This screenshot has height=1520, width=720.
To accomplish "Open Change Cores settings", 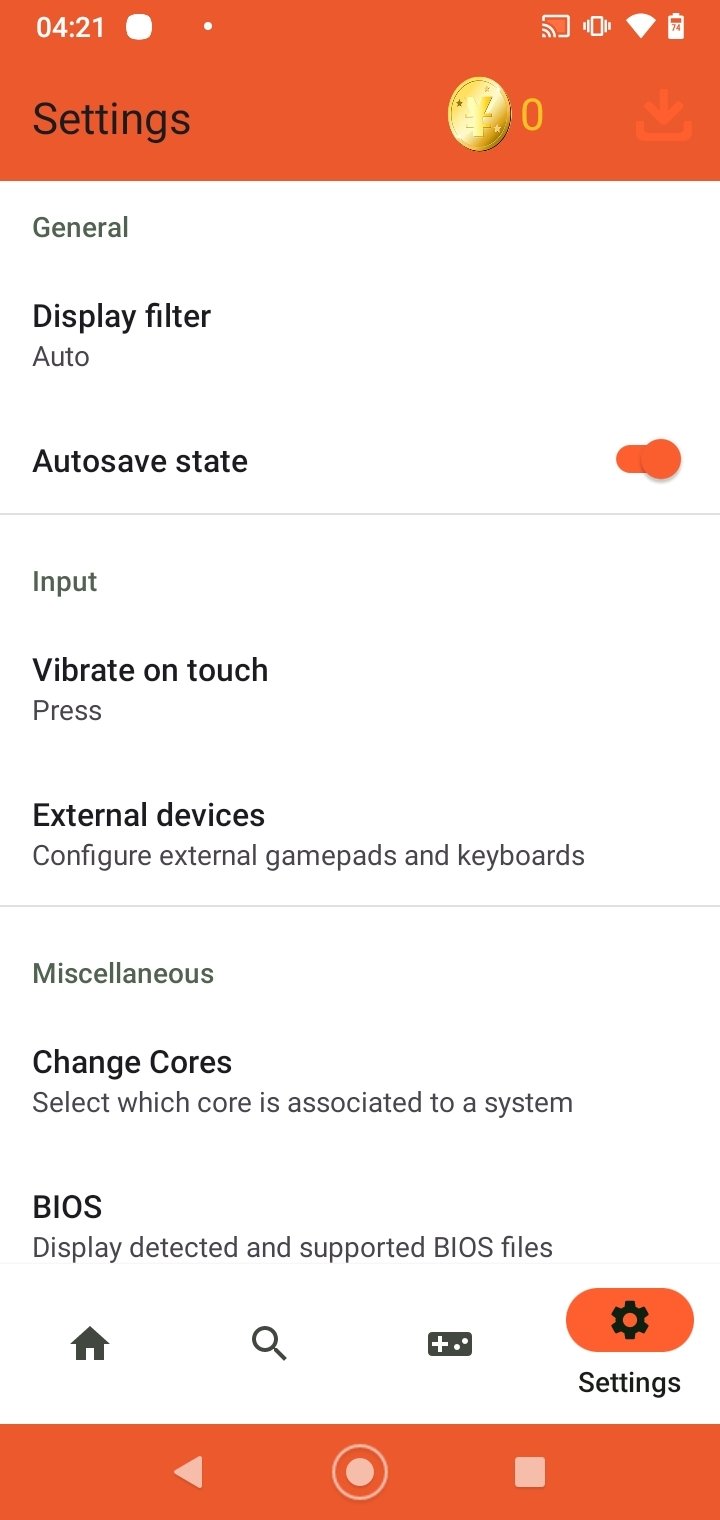I will pos(360,1081).
